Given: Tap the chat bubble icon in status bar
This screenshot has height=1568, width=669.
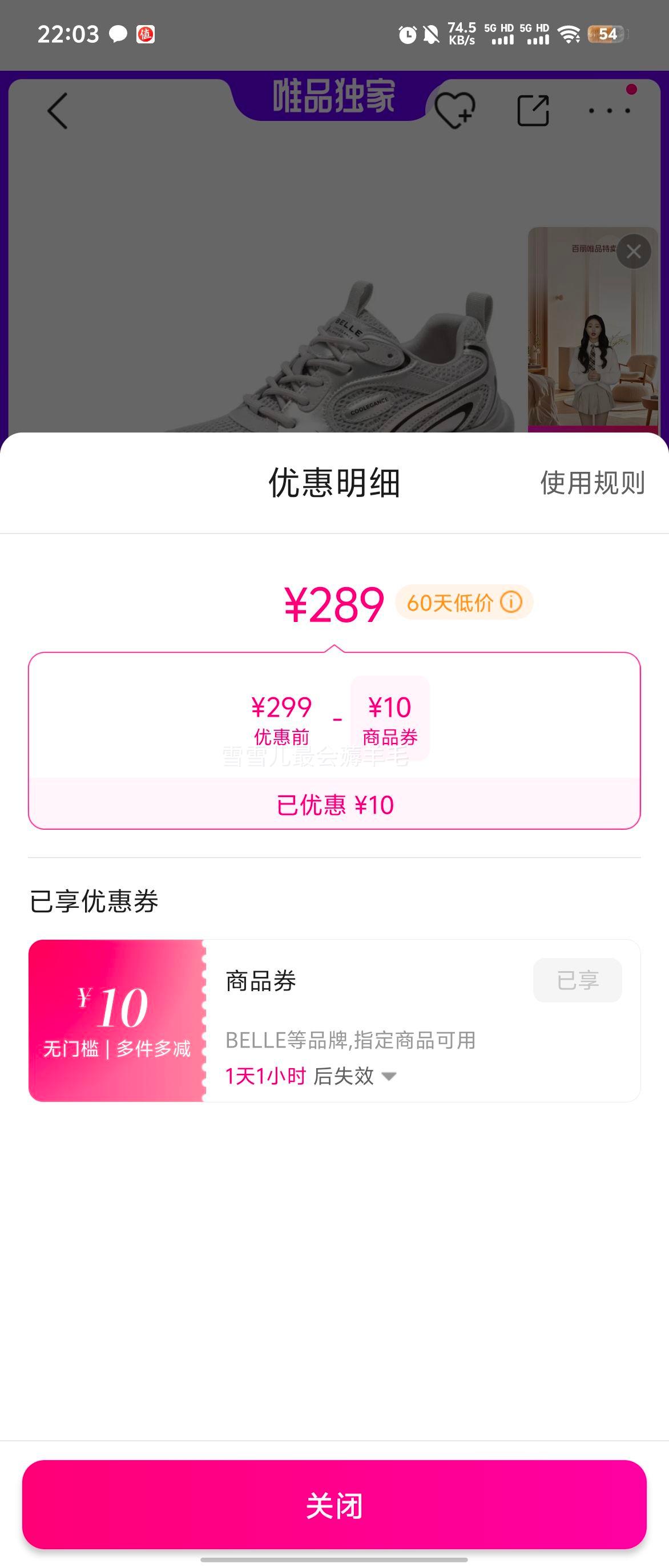Looking at the screenshot, I should click(x=117, y=35).
